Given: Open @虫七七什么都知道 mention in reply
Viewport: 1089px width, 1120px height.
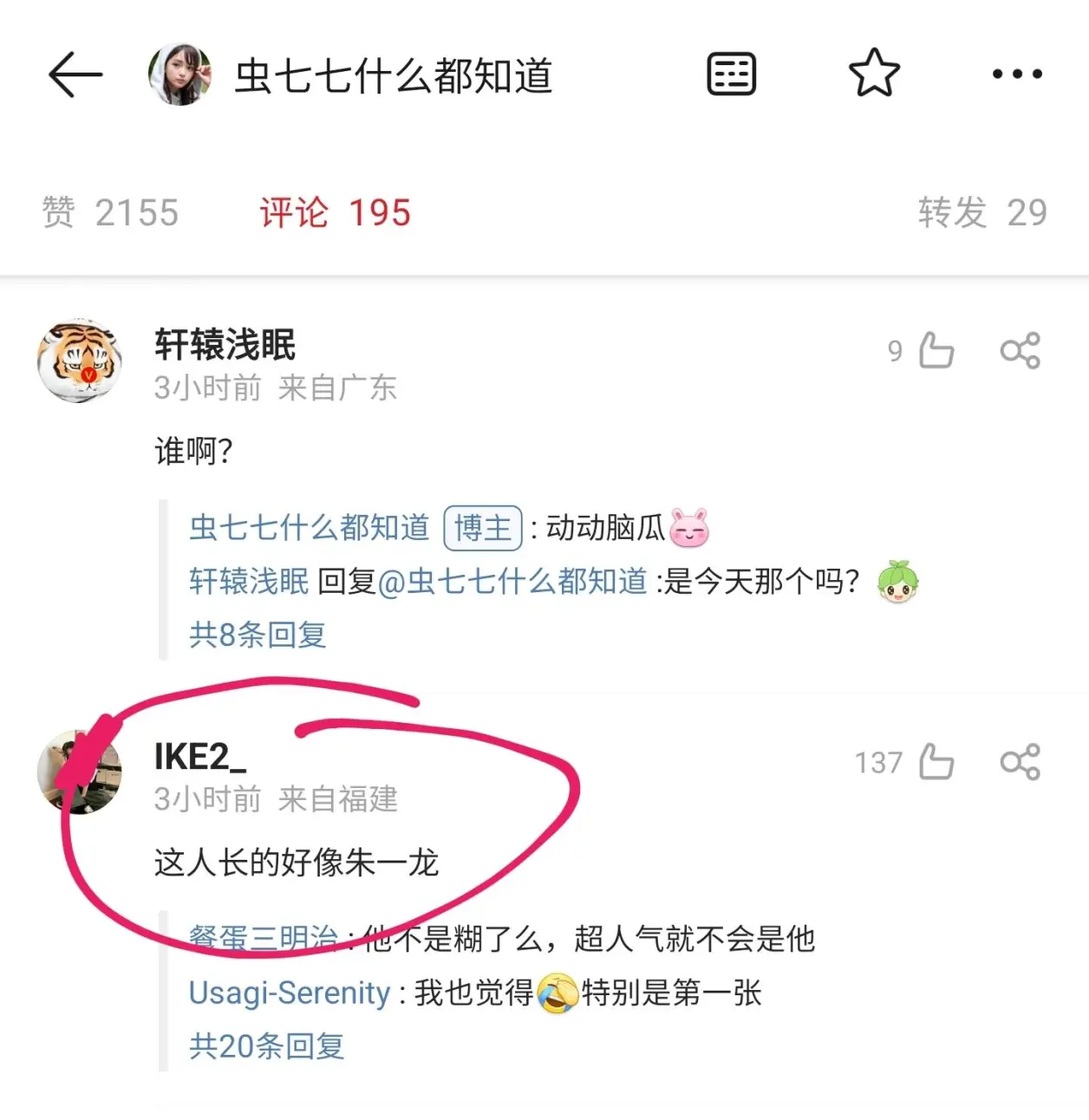Looking at the screenshot, I should point(512,581).
